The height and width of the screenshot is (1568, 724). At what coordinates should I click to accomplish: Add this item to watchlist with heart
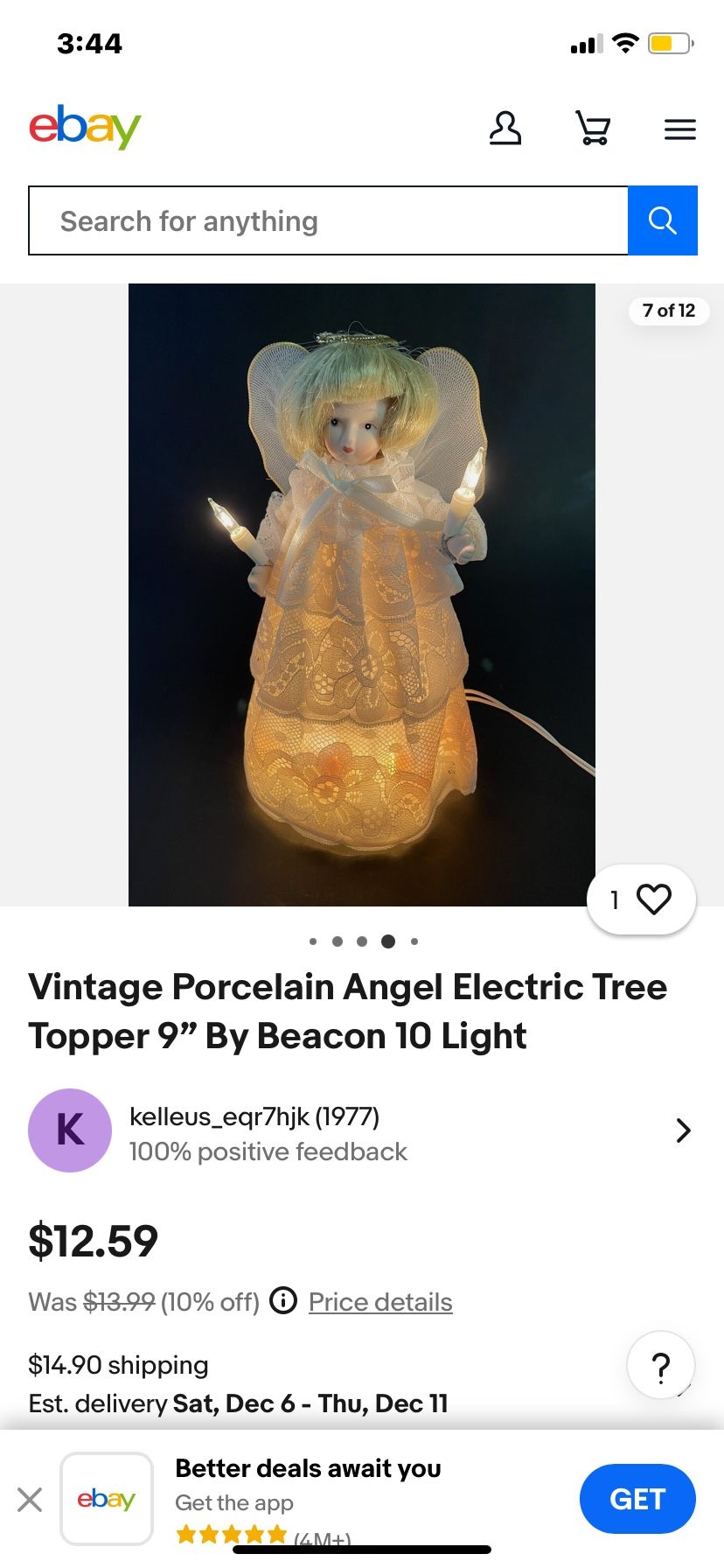point(652,899)
